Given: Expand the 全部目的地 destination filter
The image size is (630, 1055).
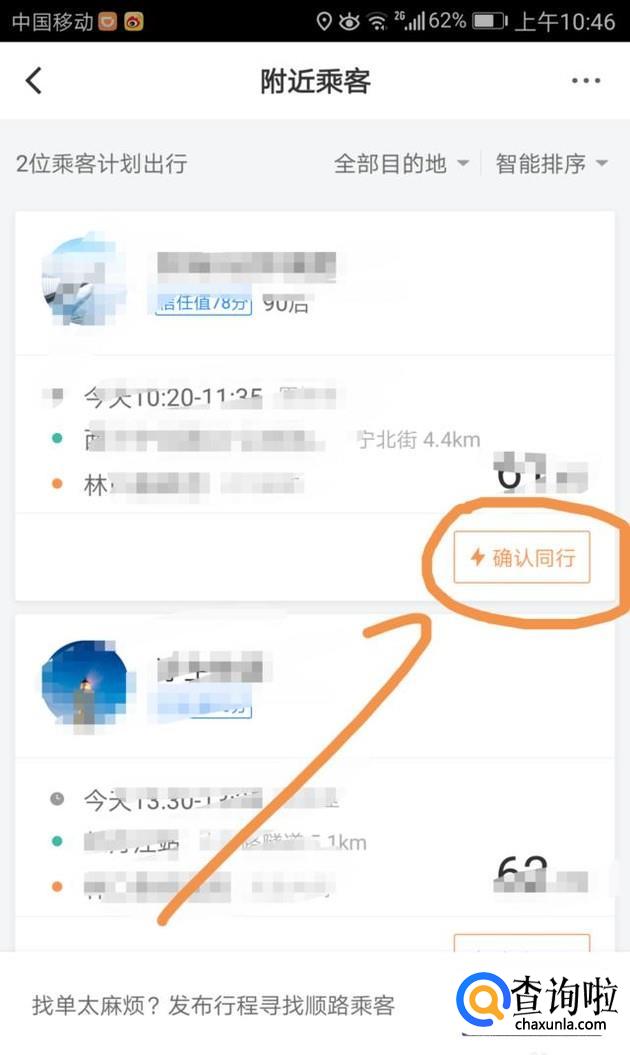Looking at the screenshot, I should click(401, 163).
